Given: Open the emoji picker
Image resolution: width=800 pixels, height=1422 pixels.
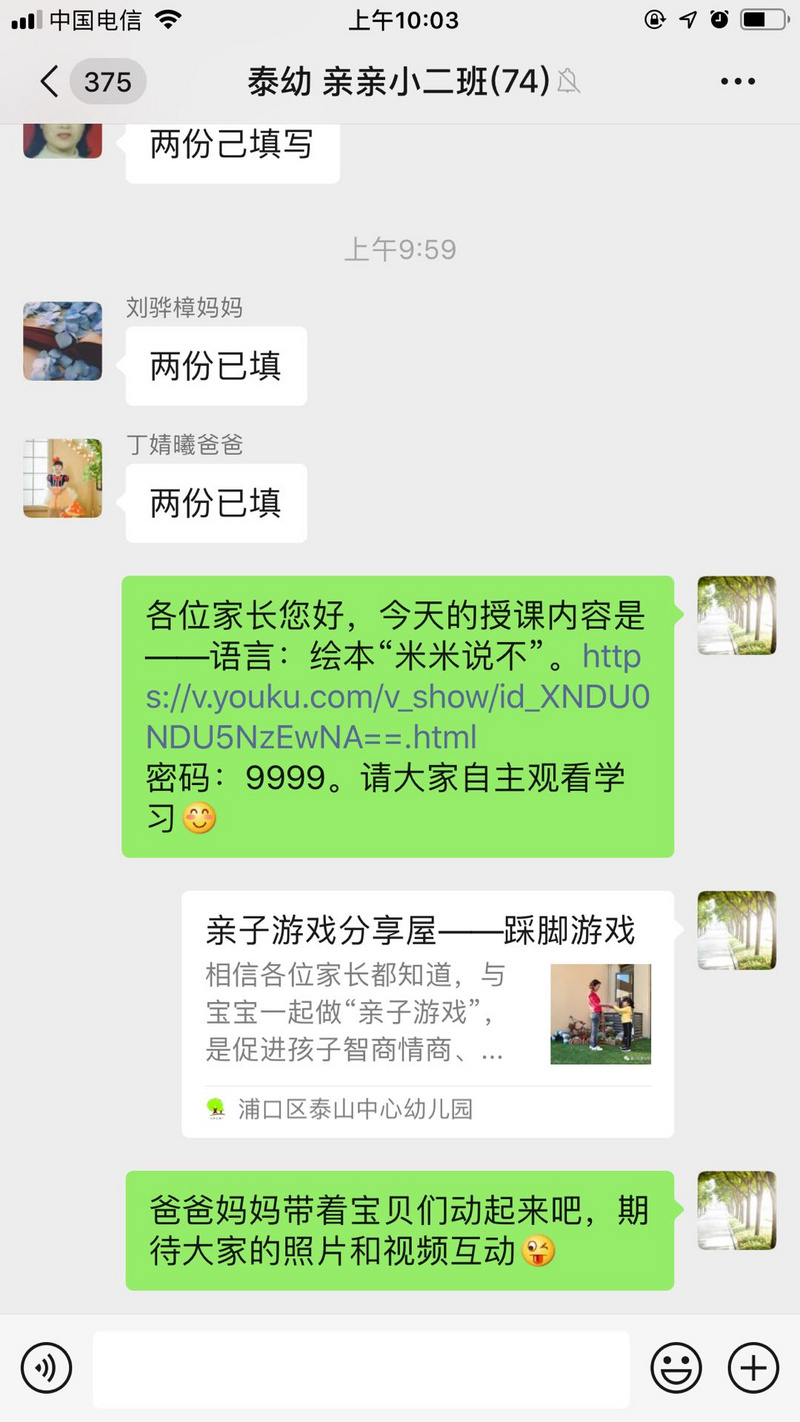Looking at the screenshot, I should tap(676, 1367).
